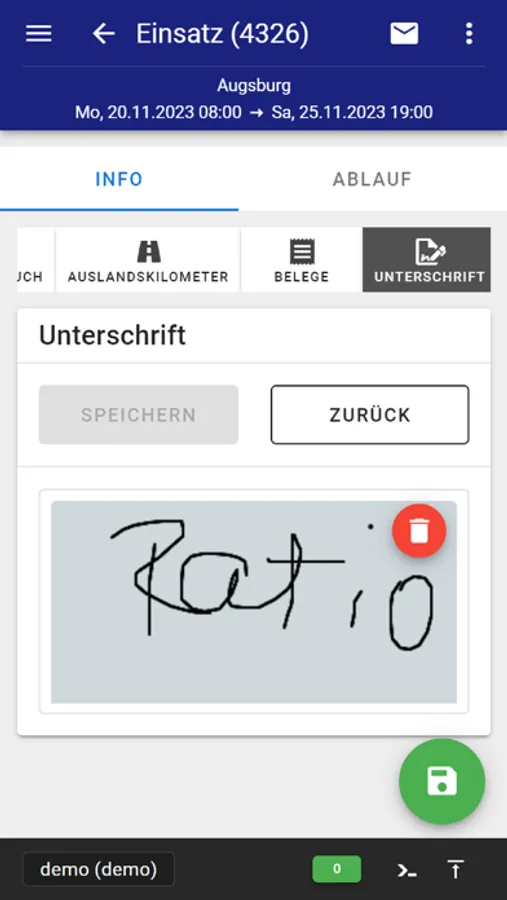Viewport: 507px width, 900px height.
Task: Switch to the Ablauf tab
Action: tap(373, 179)
